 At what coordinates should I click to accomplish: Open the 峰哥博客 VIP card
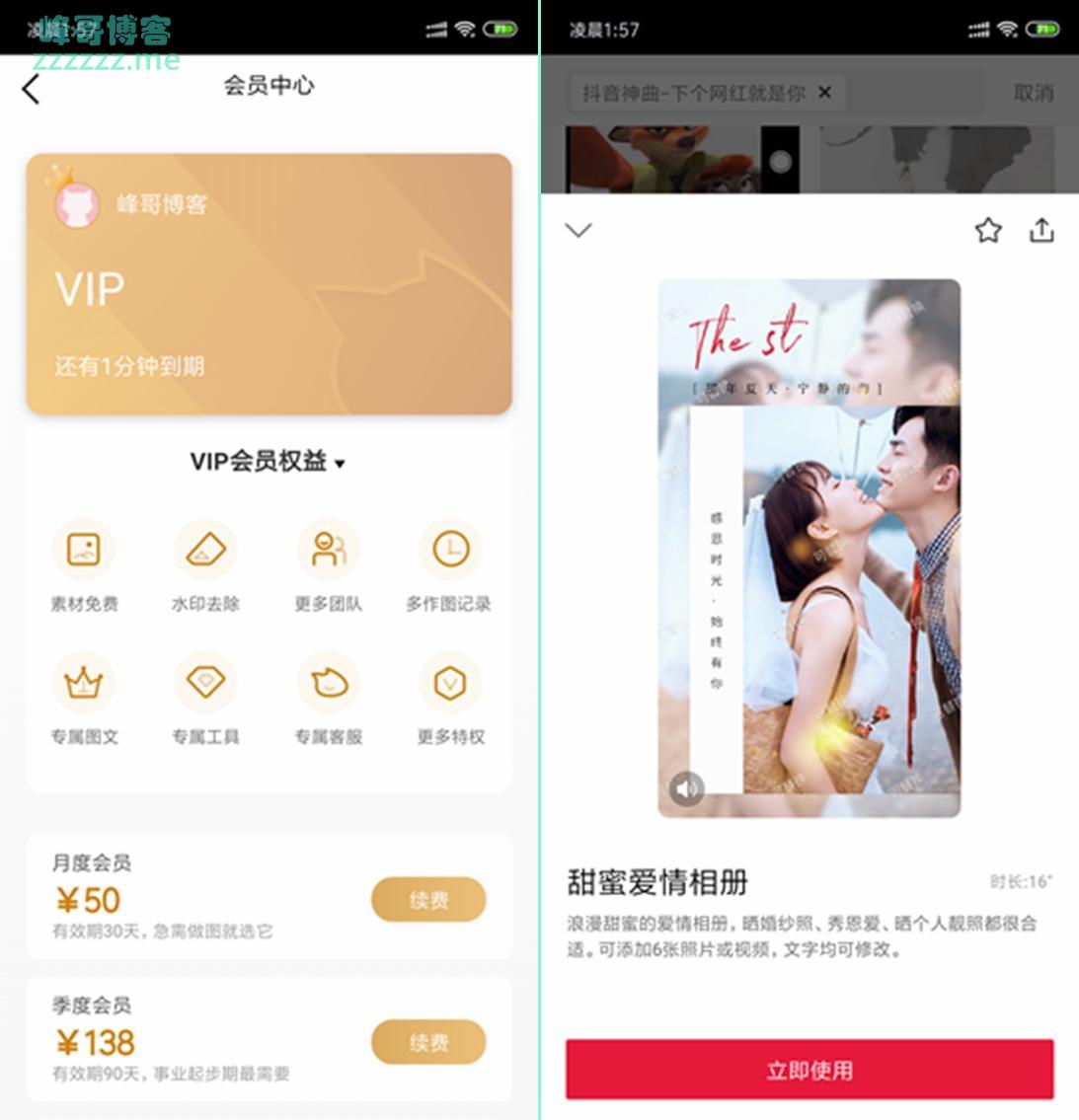pyautogui.click(x=269, y=283)
